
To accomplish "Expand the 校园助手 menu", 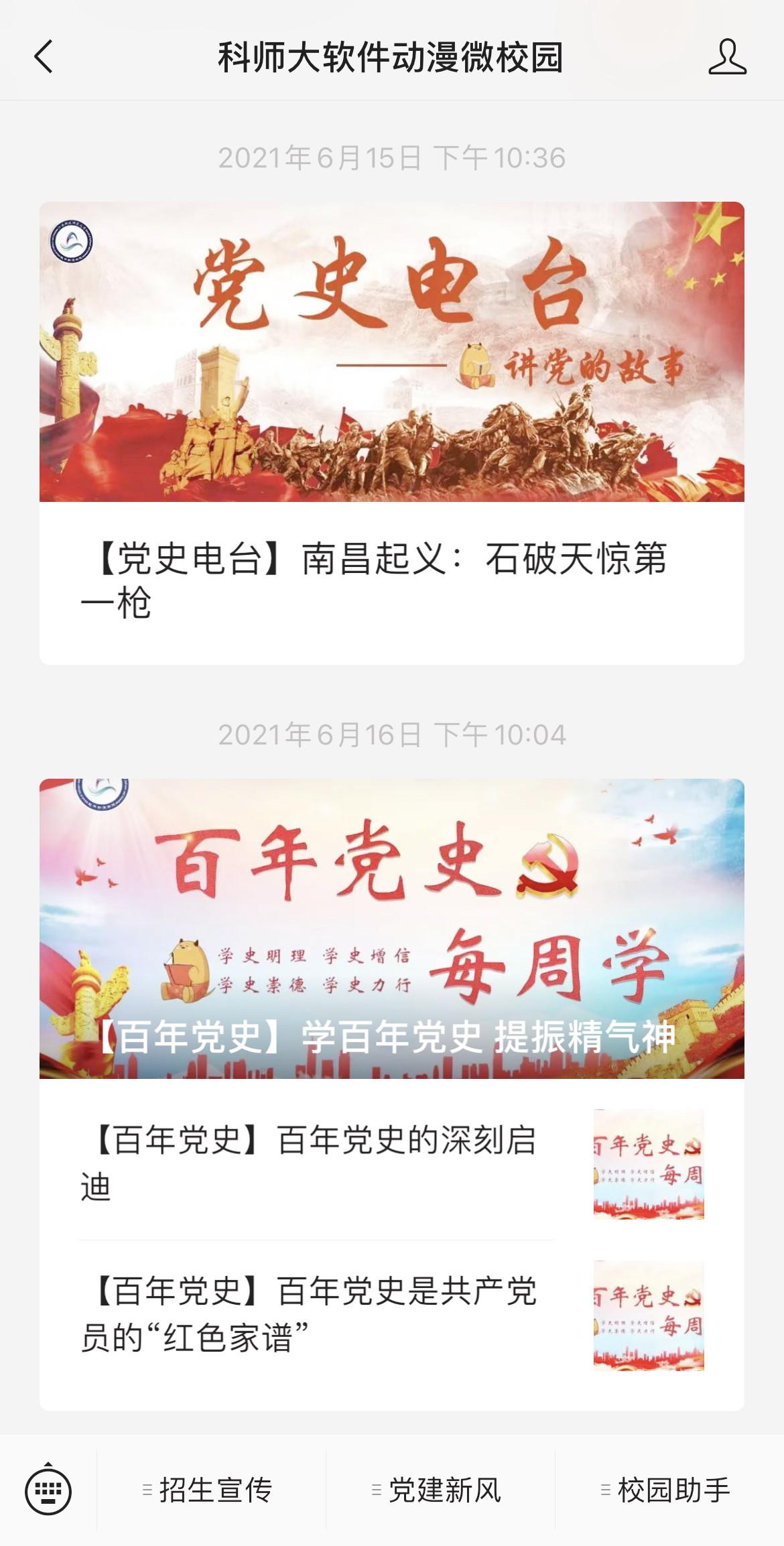I will (669, 1490).
